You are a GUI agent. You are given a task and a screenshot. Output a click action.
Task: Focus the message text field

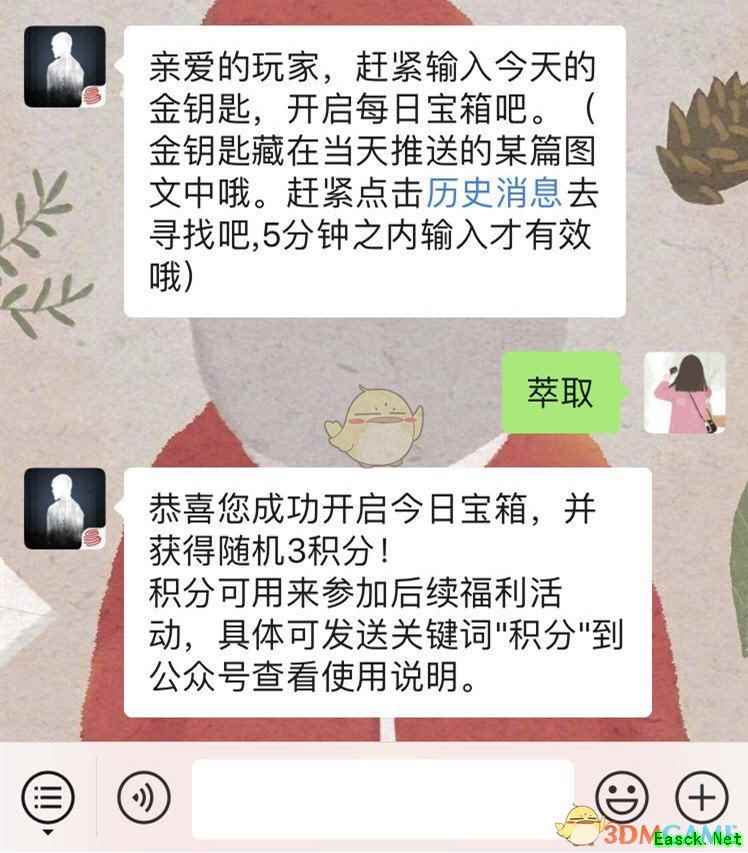point(383,798)
